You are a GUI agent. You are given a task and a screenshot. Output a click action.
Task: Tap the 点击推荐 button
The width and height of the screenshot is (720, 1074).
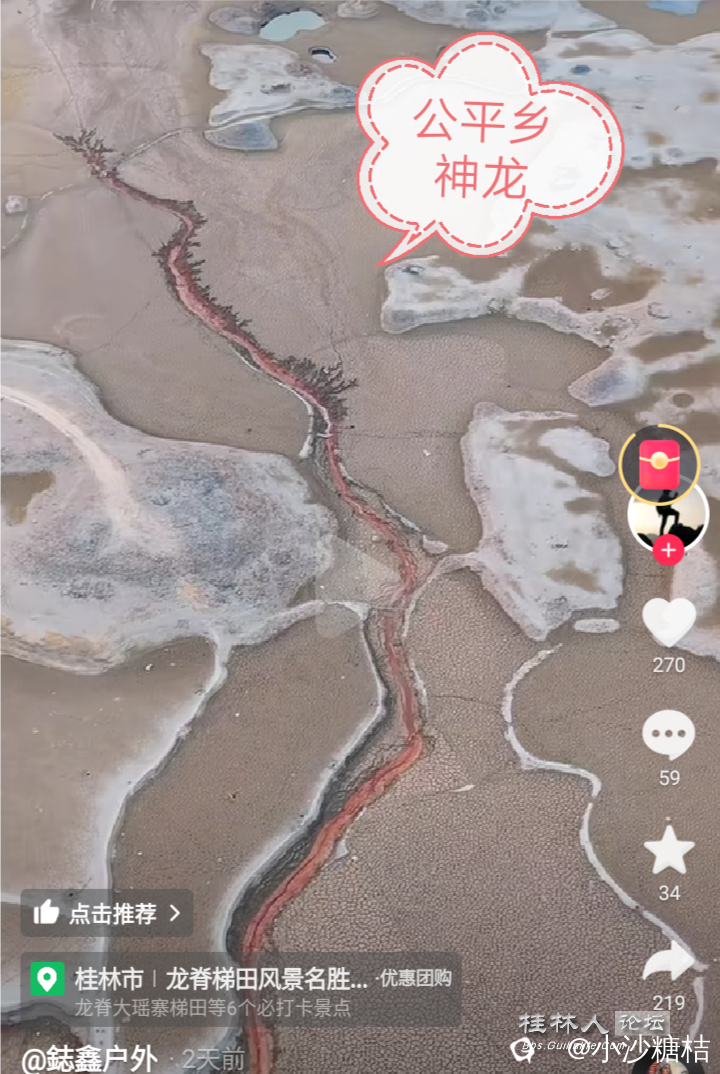pos(107,912)
